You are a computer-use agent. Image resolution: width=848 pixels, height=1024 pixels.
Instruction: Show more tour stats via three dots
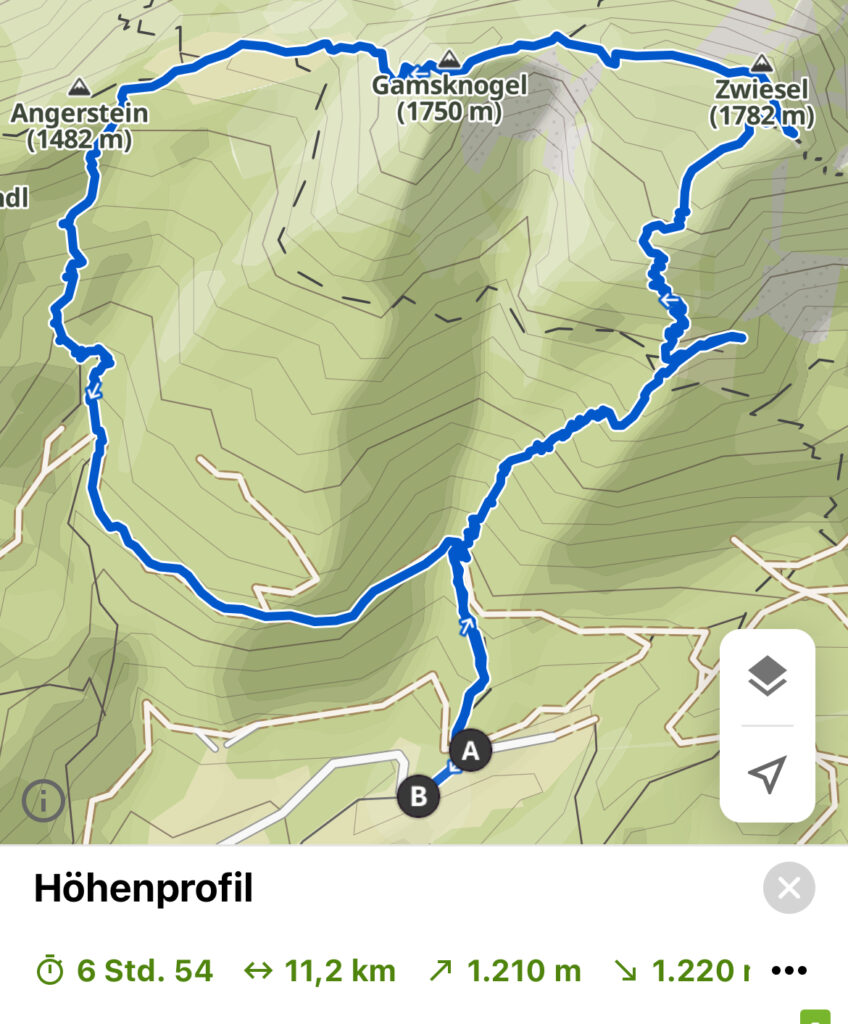789,970
